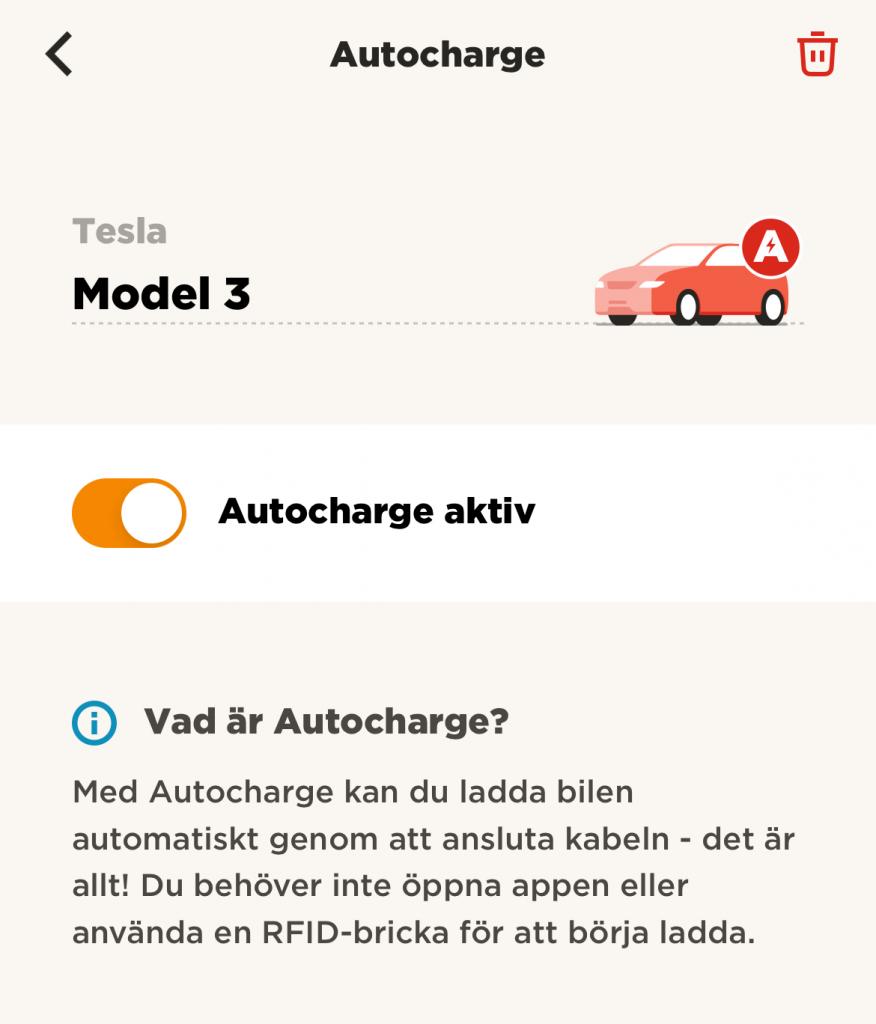Go back from the Autocharge screen
Screen dimensions: 876x1024
tap(60, 54)
